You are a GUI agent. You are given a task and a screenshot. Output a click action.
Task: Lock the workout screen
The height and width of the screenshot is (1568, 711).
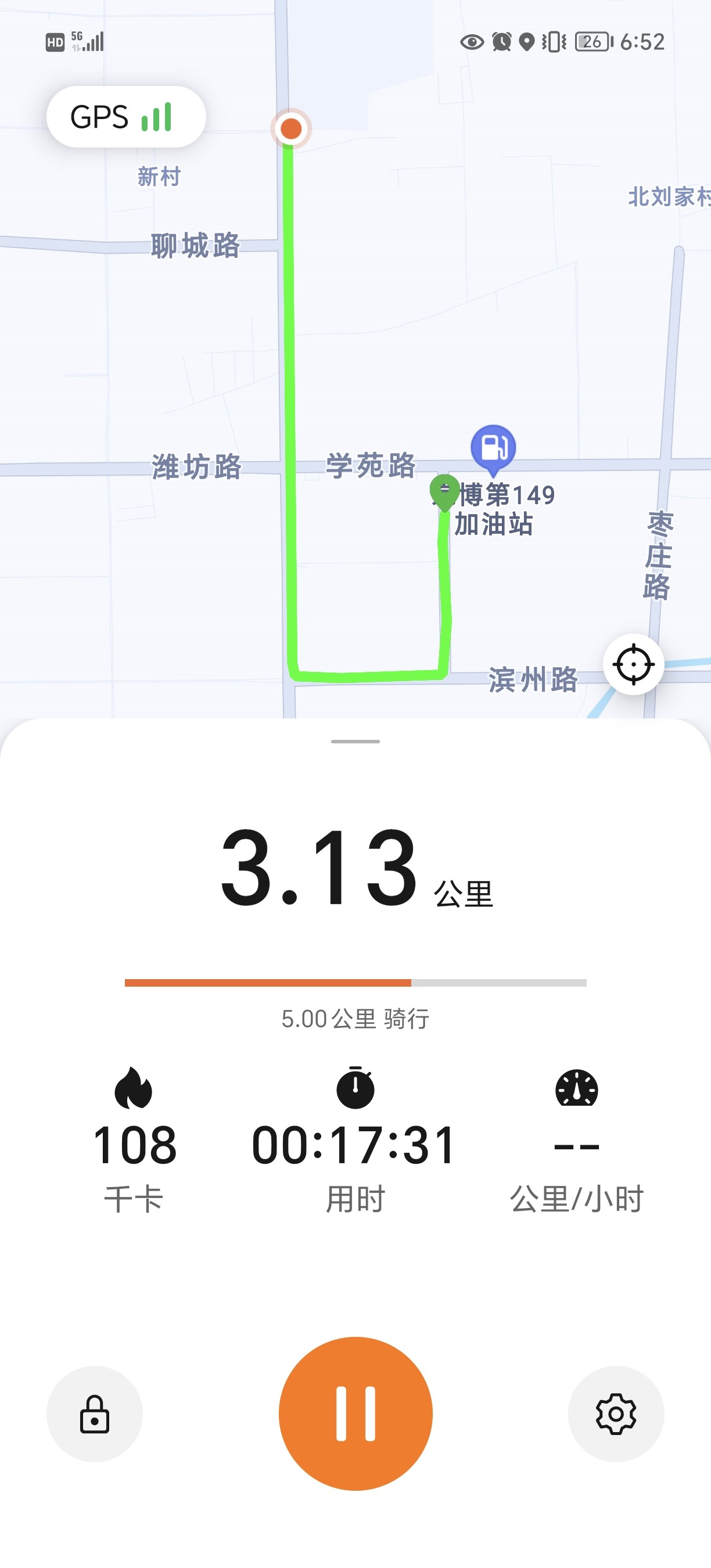pos(94,1414)
